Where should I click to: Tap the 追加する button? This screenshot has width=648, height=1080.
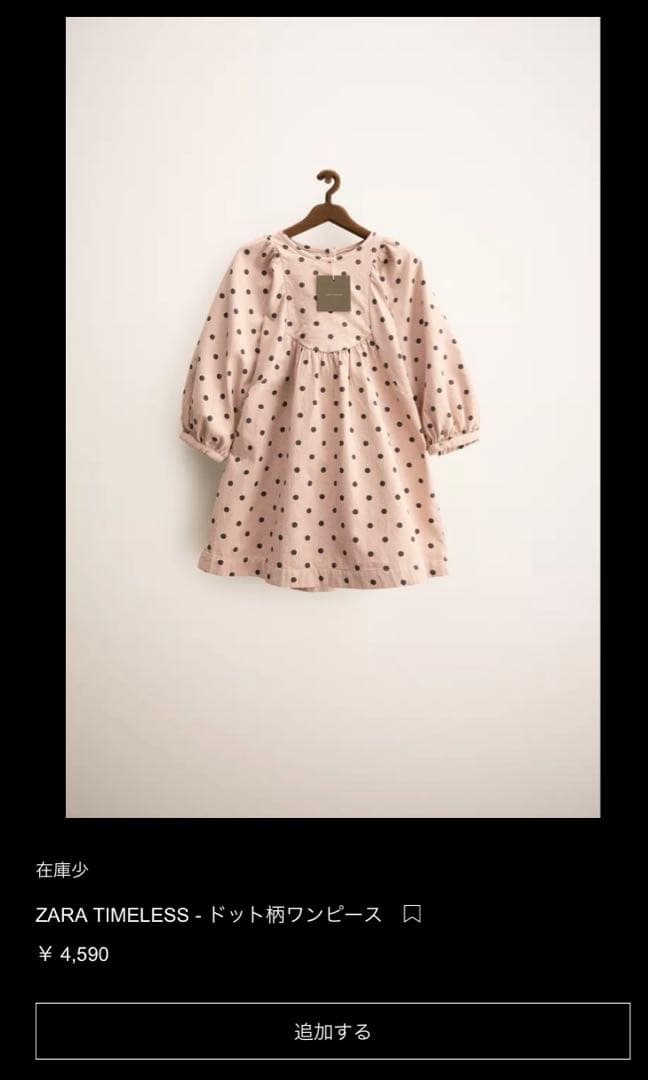[333, 1031]
